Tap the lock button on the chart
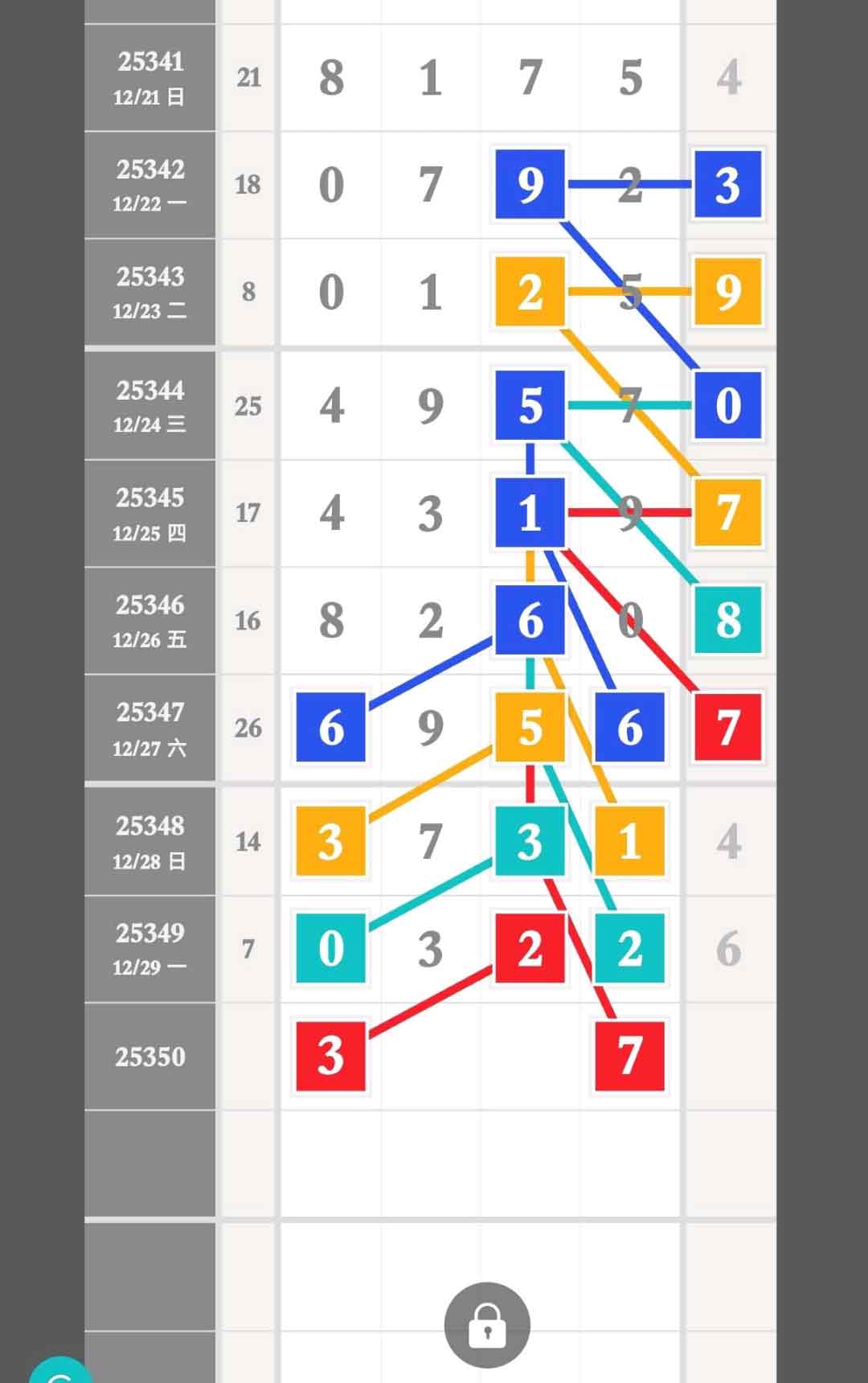 point(487,1325)
